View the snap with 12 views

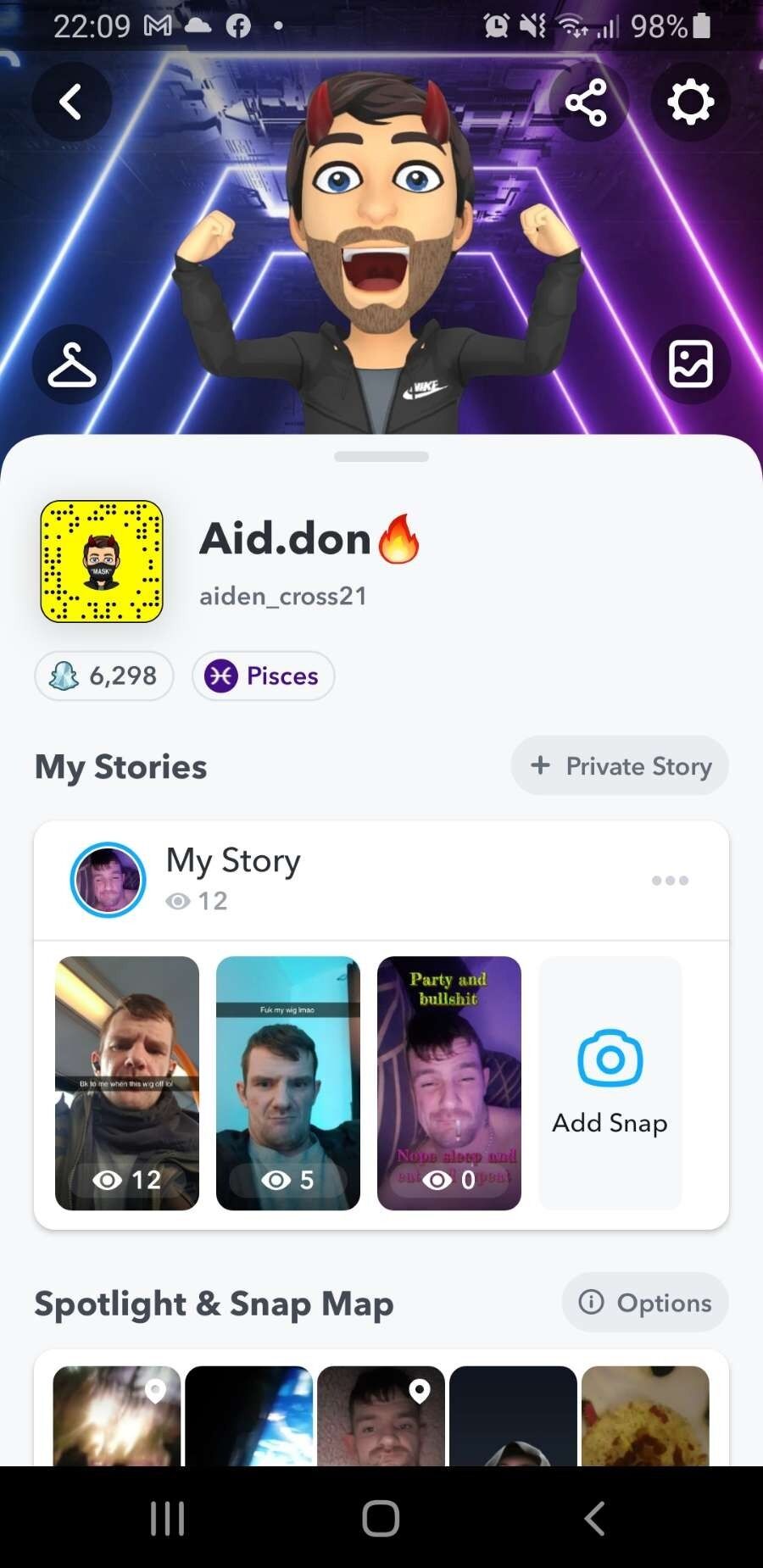(x=127, y=1082)
